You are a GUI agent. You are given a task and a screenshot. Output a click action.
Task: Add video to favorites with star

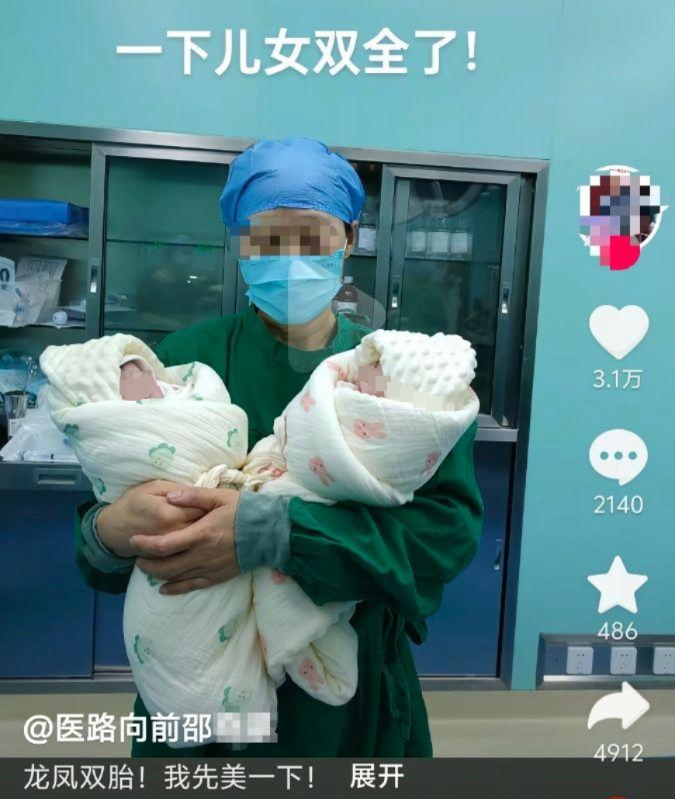618,586
